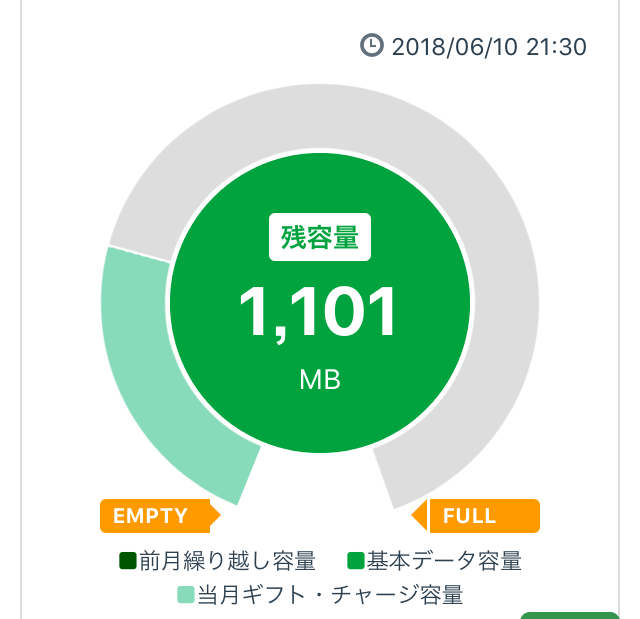The width and height of the screenshot is (640, 619).
Task: Tap the green button below the legend
Action: point(570,615)
